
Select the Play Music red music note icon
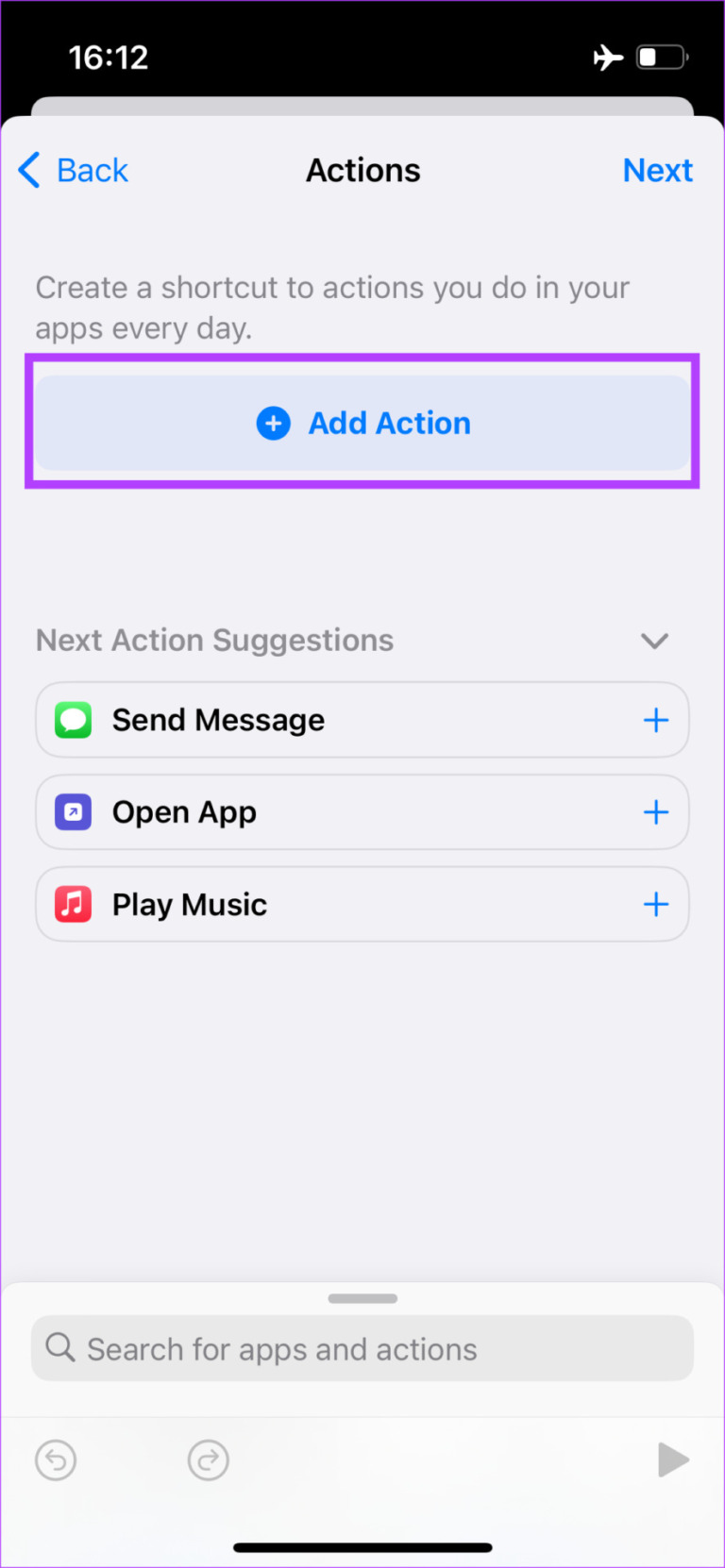tap(73, 904)
